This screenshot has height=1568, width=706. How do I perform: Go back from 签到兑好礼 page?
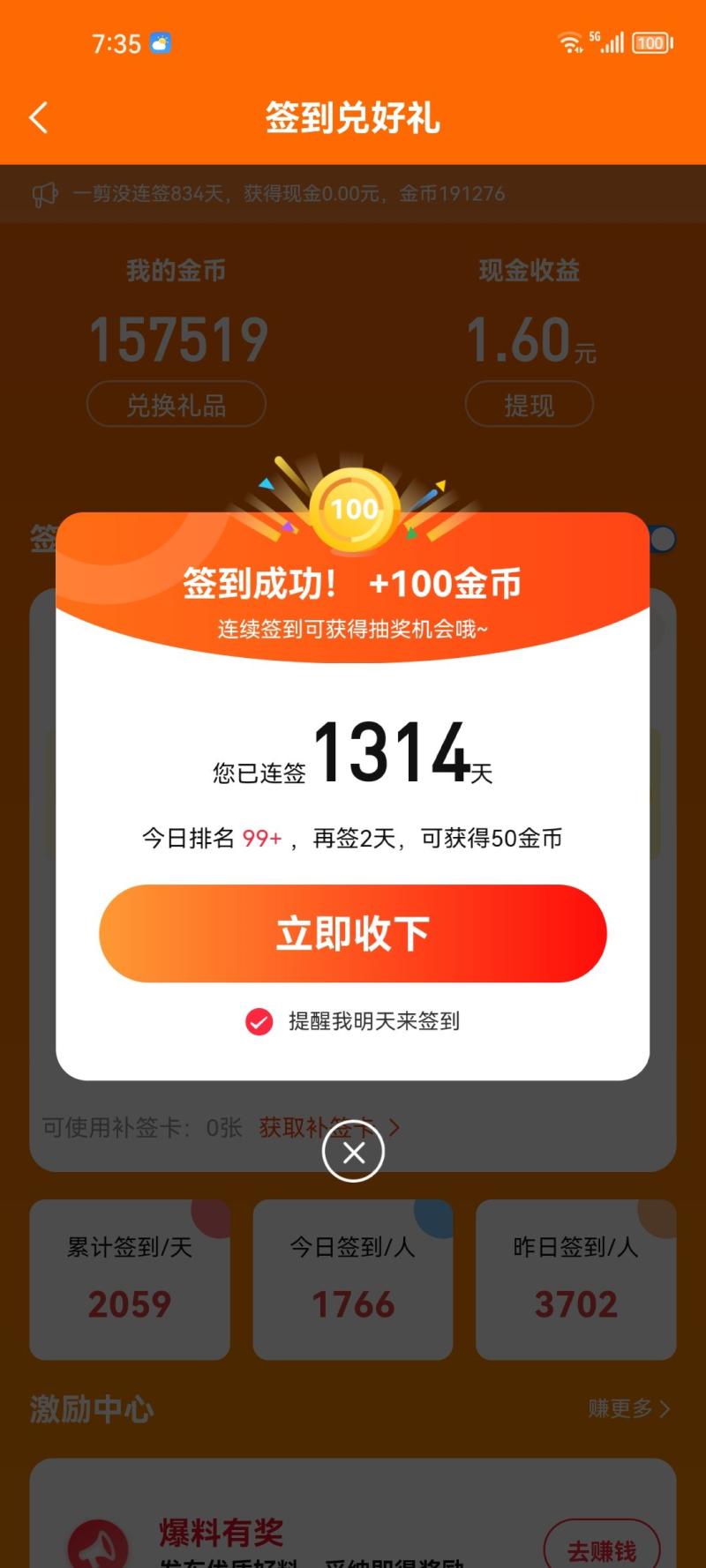[39, 117]
